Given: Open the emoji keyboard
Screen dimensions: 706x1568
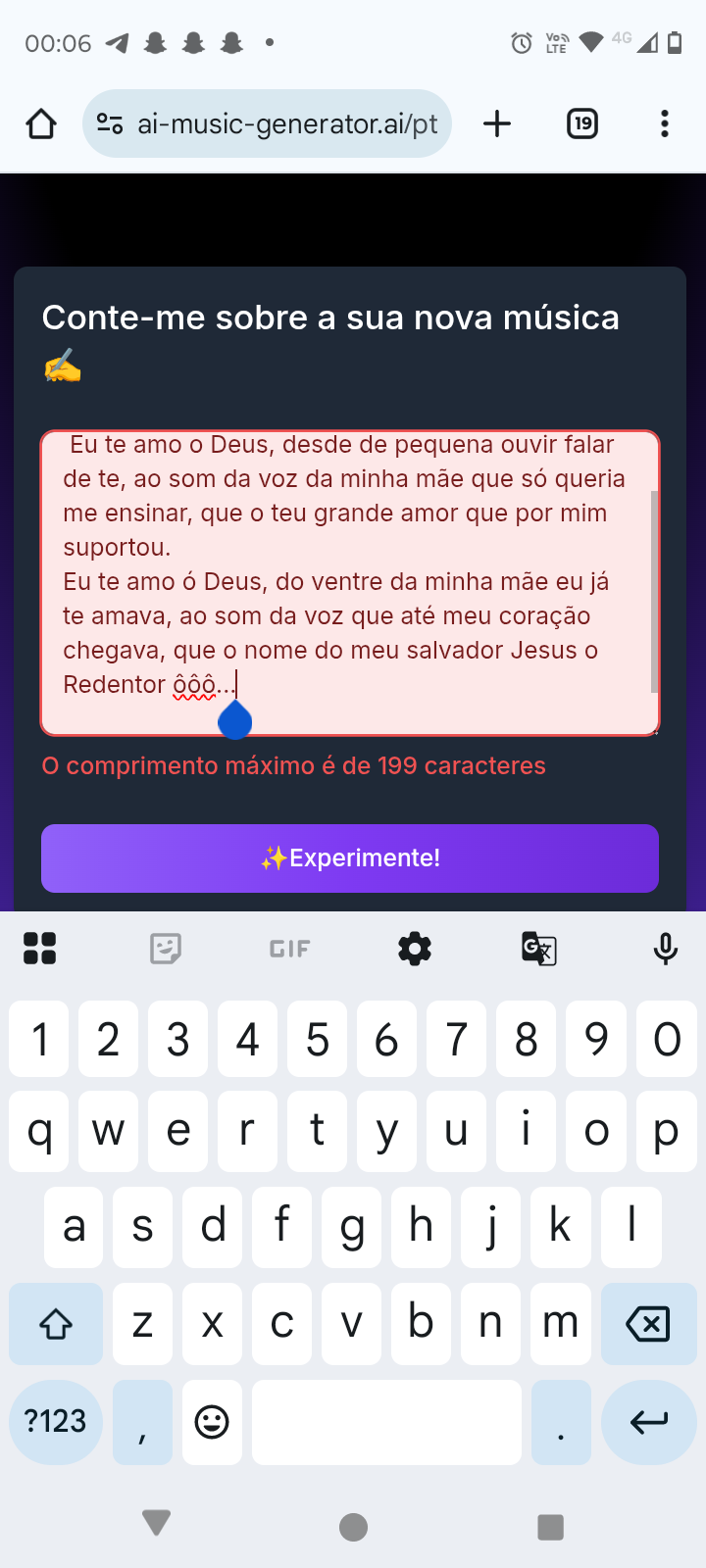Looking at the screenshot, I should 212,1421.
